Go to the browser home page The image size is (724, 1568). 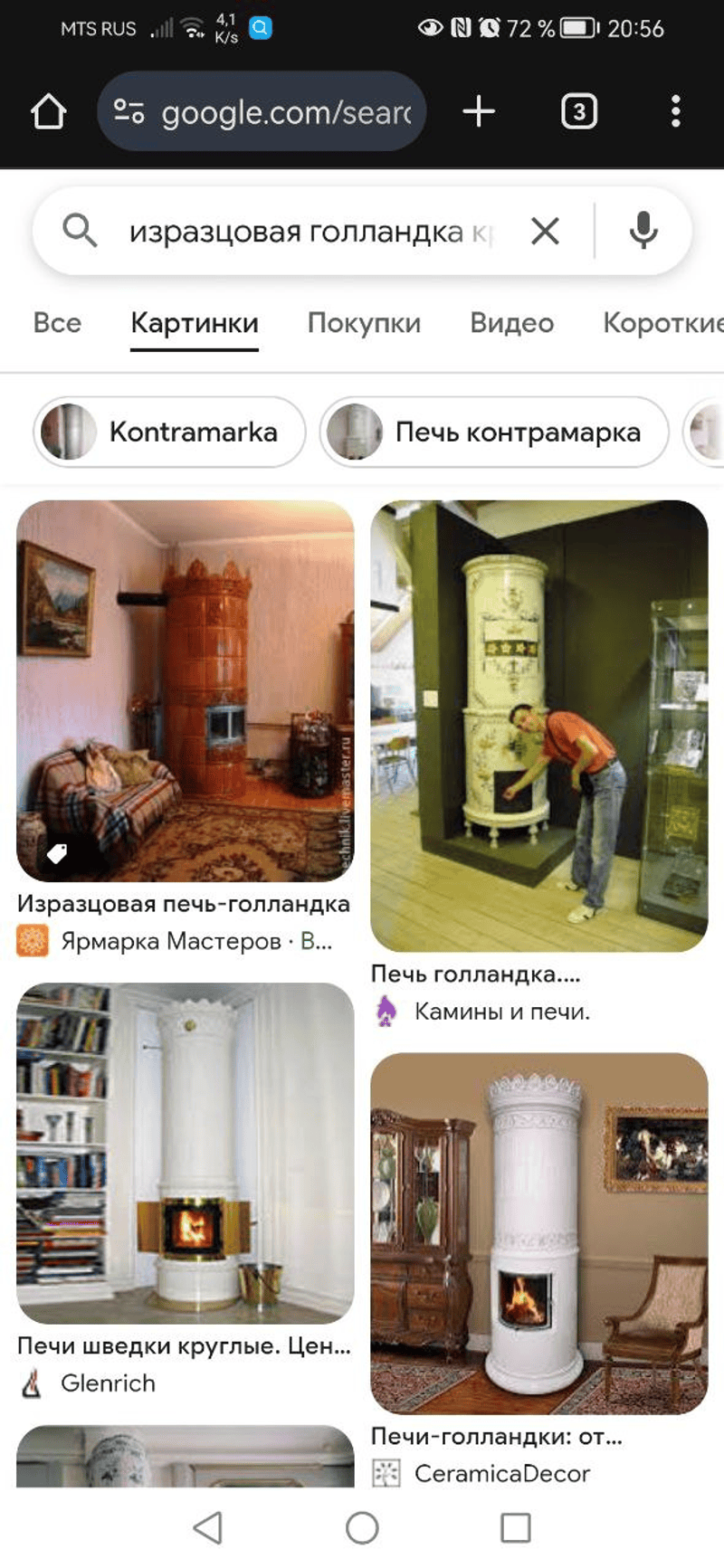point(49,112)
